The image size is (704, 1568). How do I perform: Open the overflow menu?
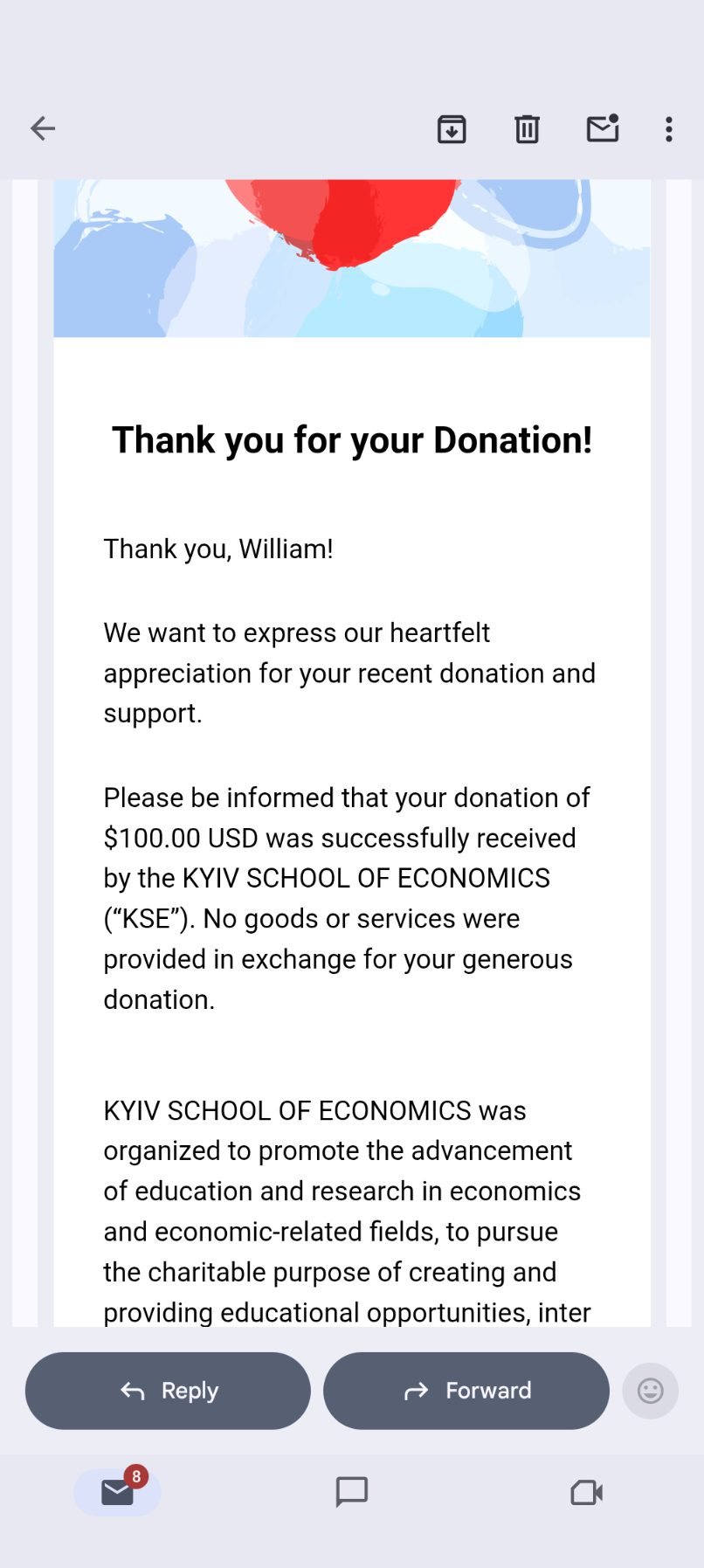coord(669,129)
